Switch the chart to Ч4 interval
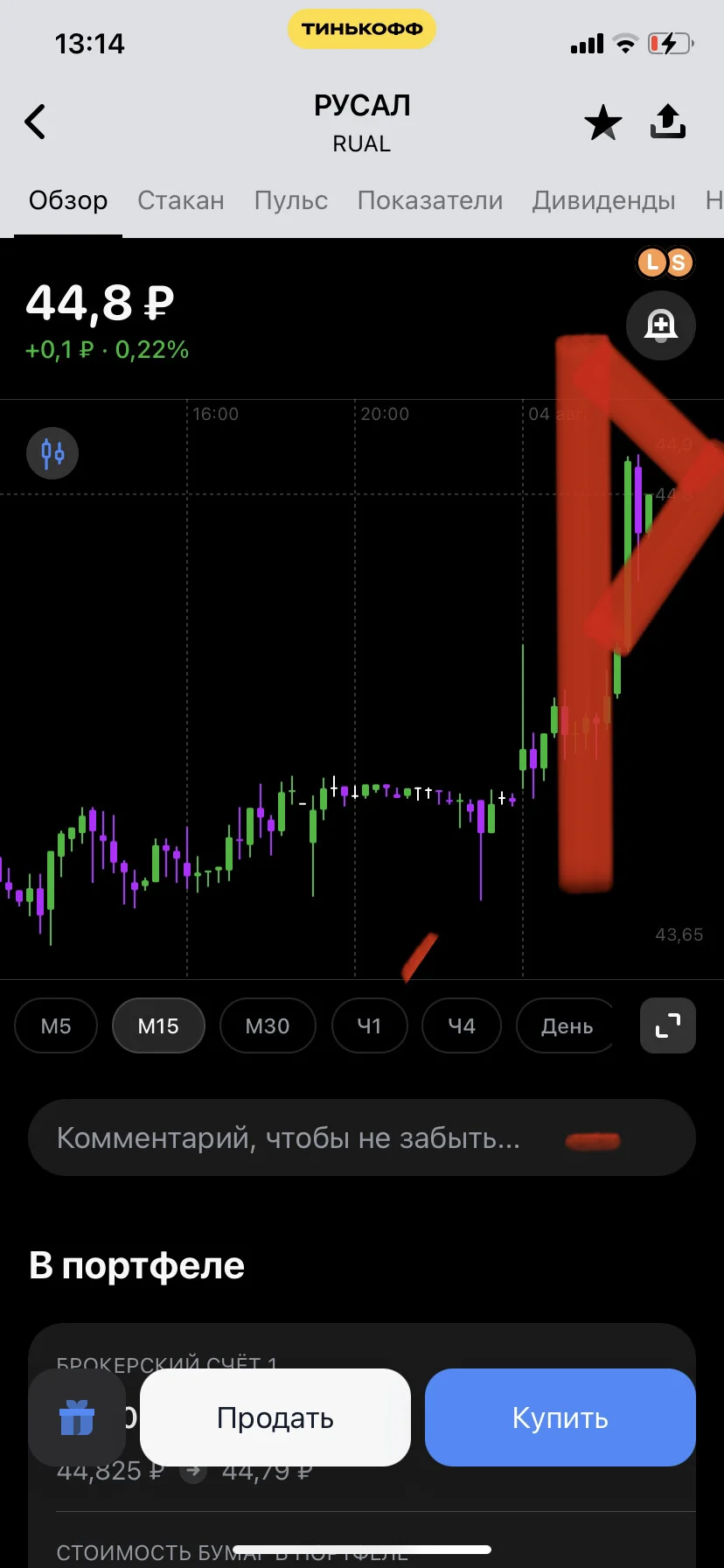 click(462, 1025)
